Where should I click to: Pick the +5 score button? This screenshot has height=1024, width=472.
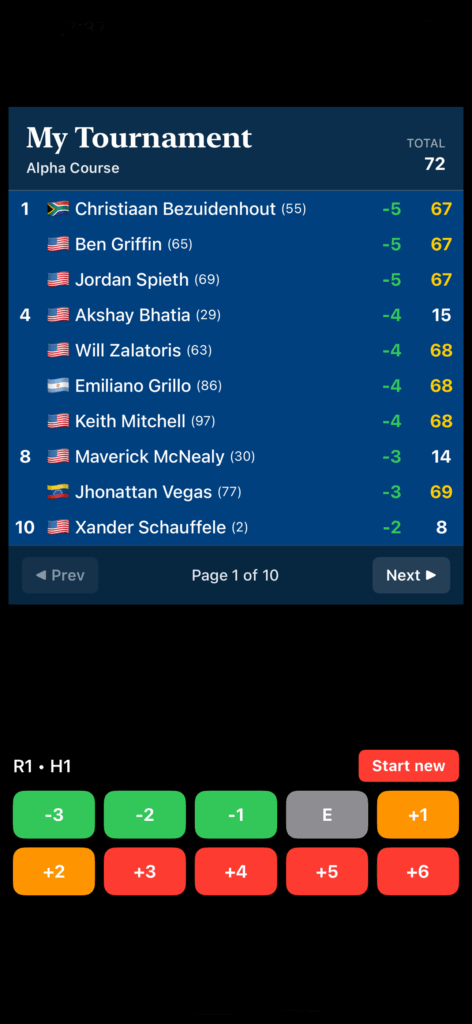327,871
